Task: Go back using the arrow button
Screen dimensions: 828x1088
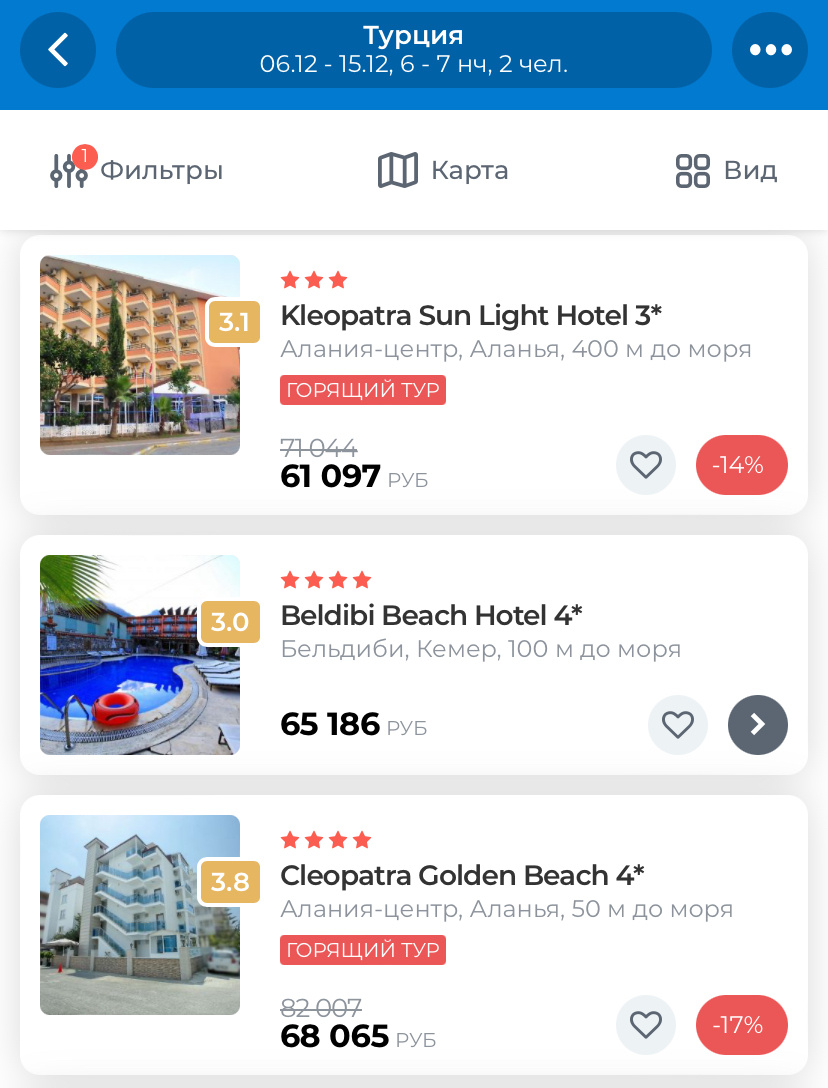Action: tap(58, 50)
